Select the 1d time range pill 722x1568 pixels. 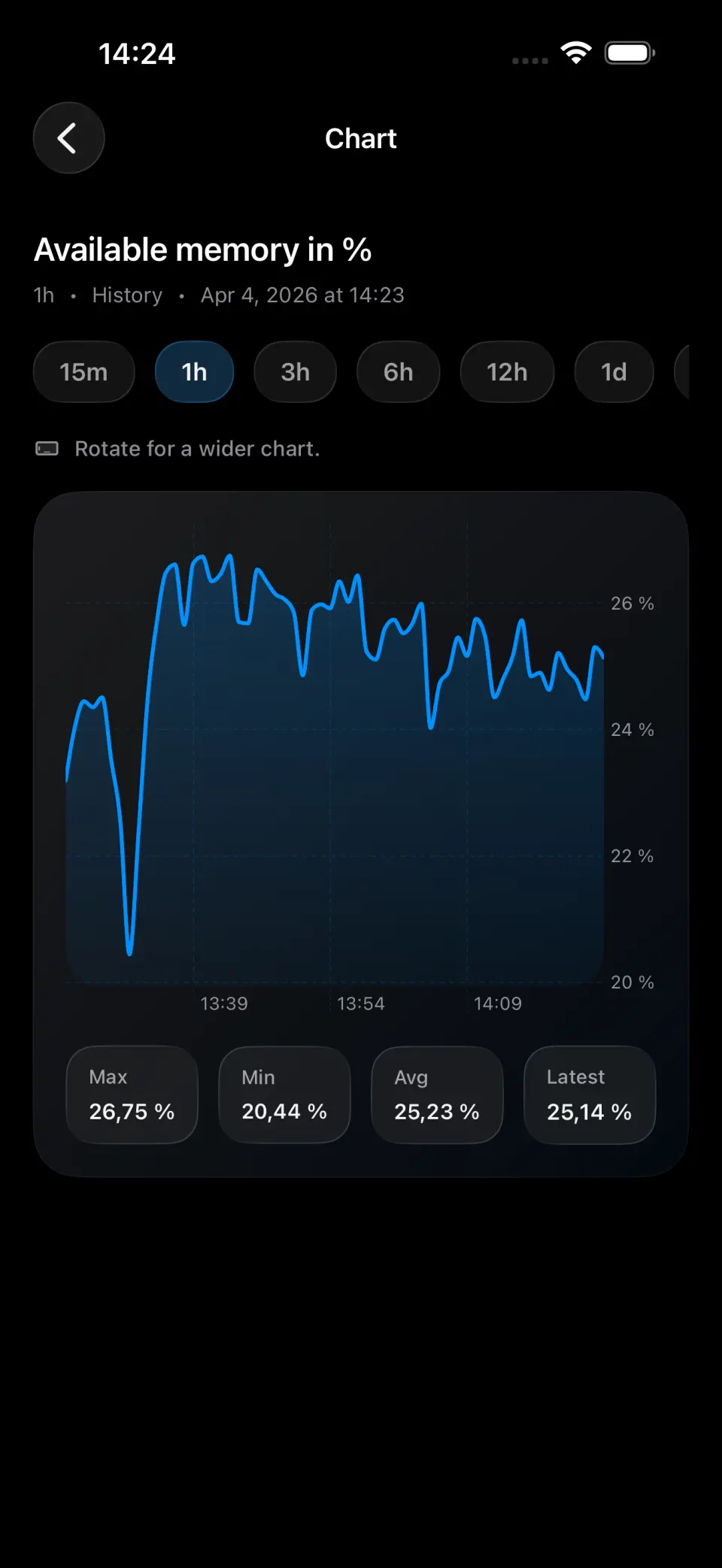click(x=613, y=372)
